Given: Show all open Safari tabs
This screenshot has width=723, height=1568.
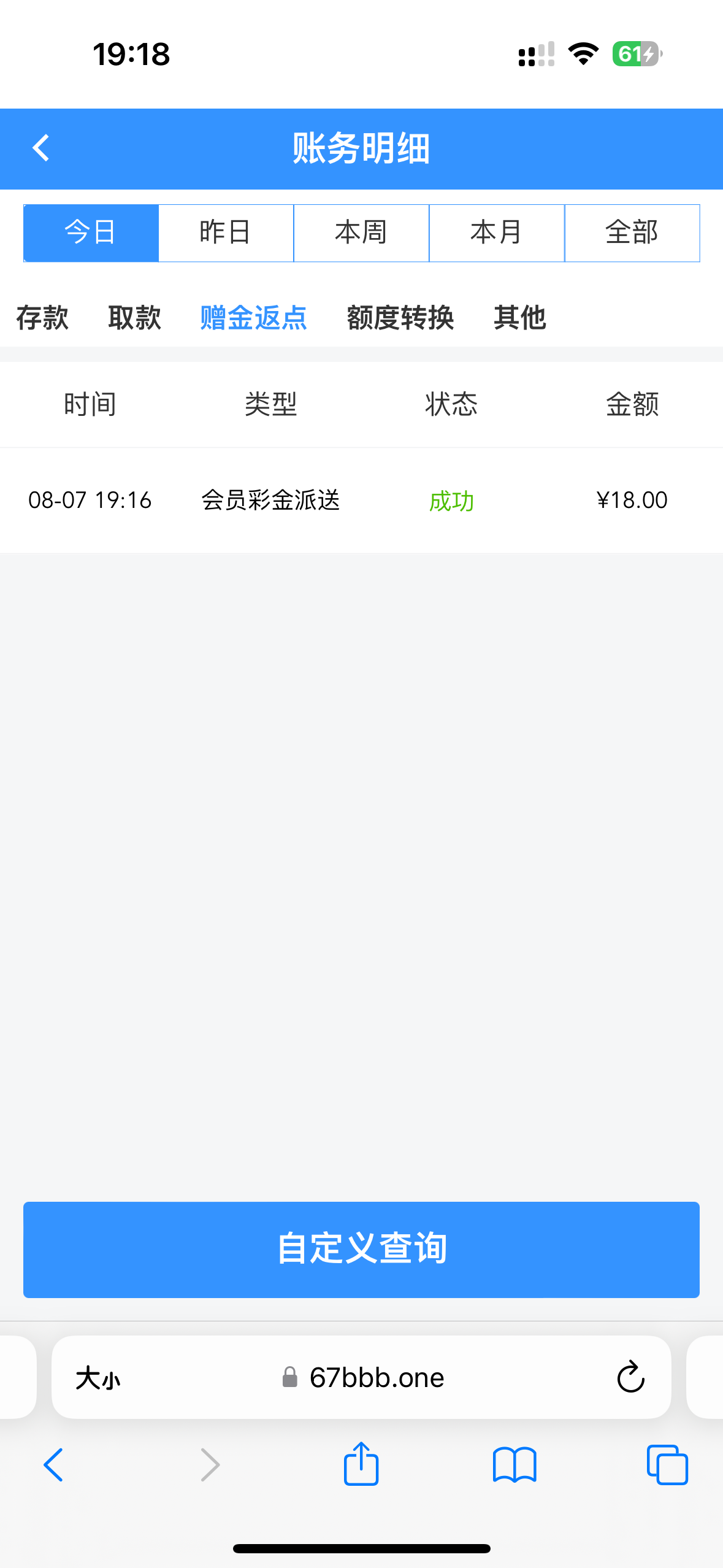Looking at the screenshot, I should click(x=667, y=1465).
